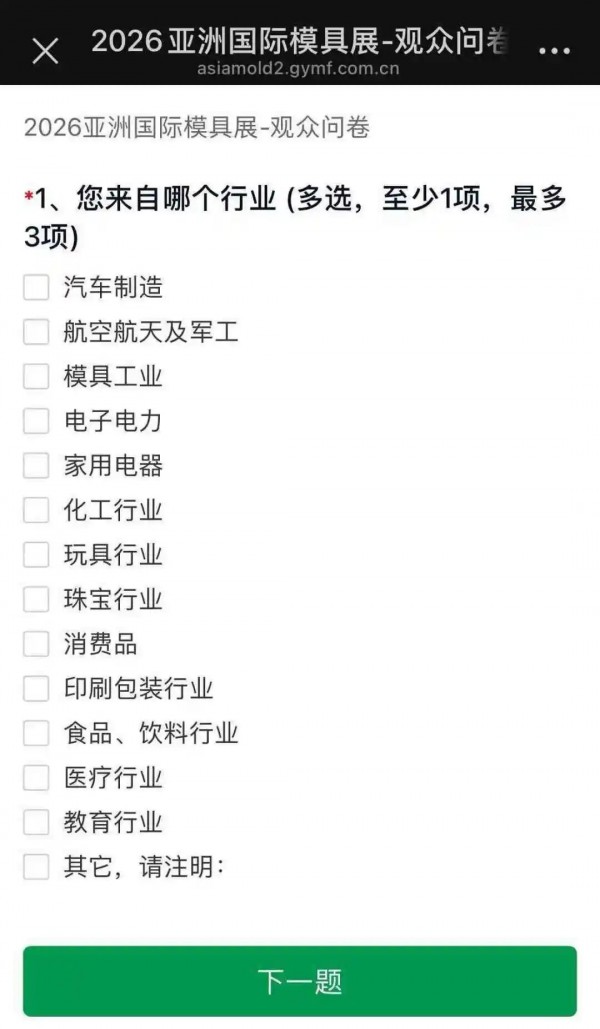Screen dimensions: 600x1029
Task: Check the 汽车制造 option
Action: [36, 288]
